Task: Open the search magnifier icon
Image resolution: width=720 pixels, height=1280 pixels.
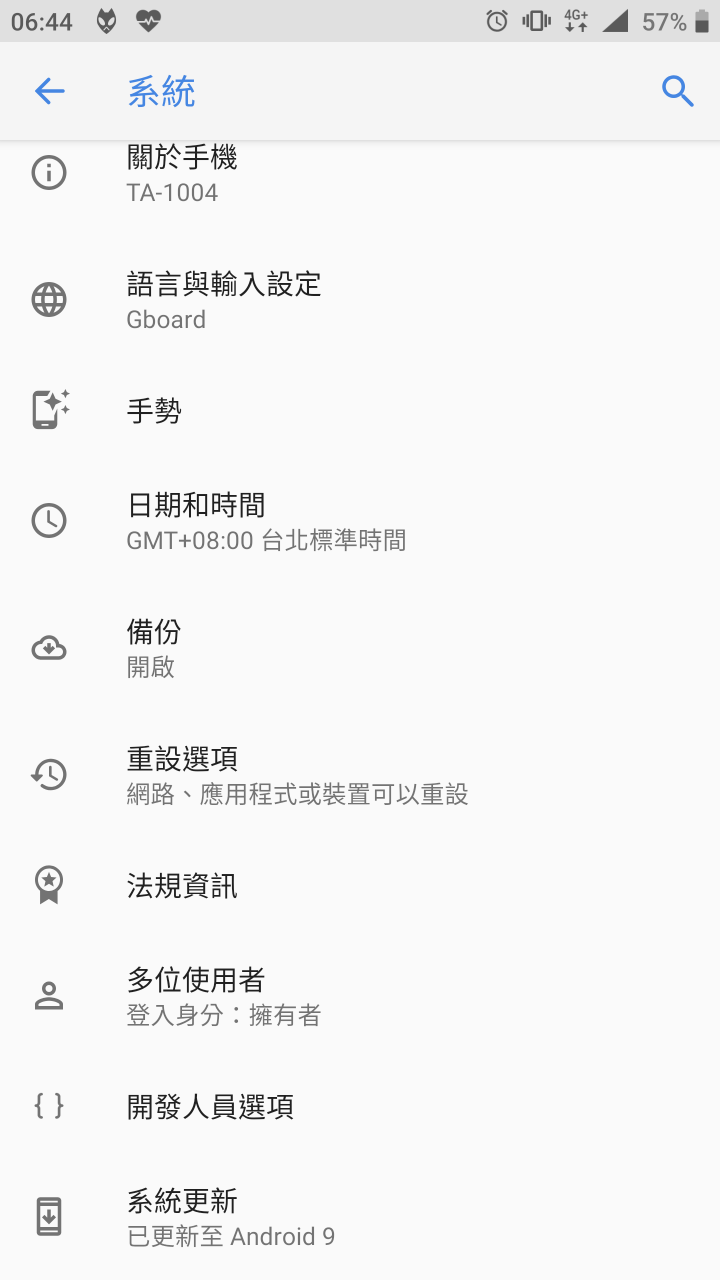Action: (678, 92)
